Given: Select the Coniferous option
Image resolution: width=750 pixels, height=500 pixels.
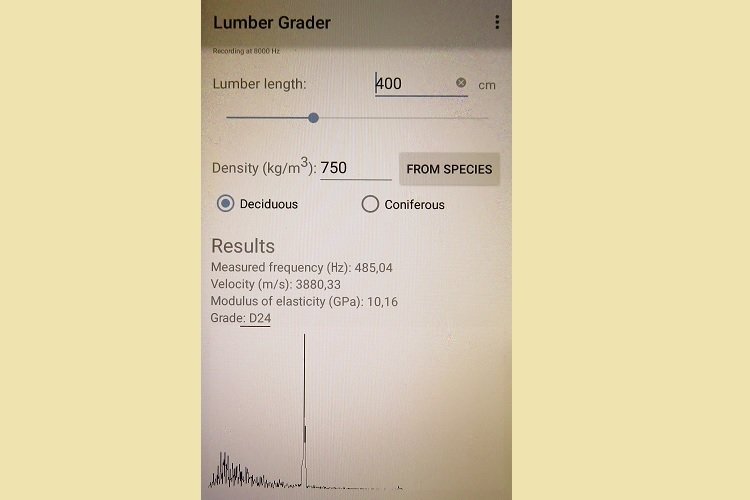Looking at the screenshot, I should [370, 204].
